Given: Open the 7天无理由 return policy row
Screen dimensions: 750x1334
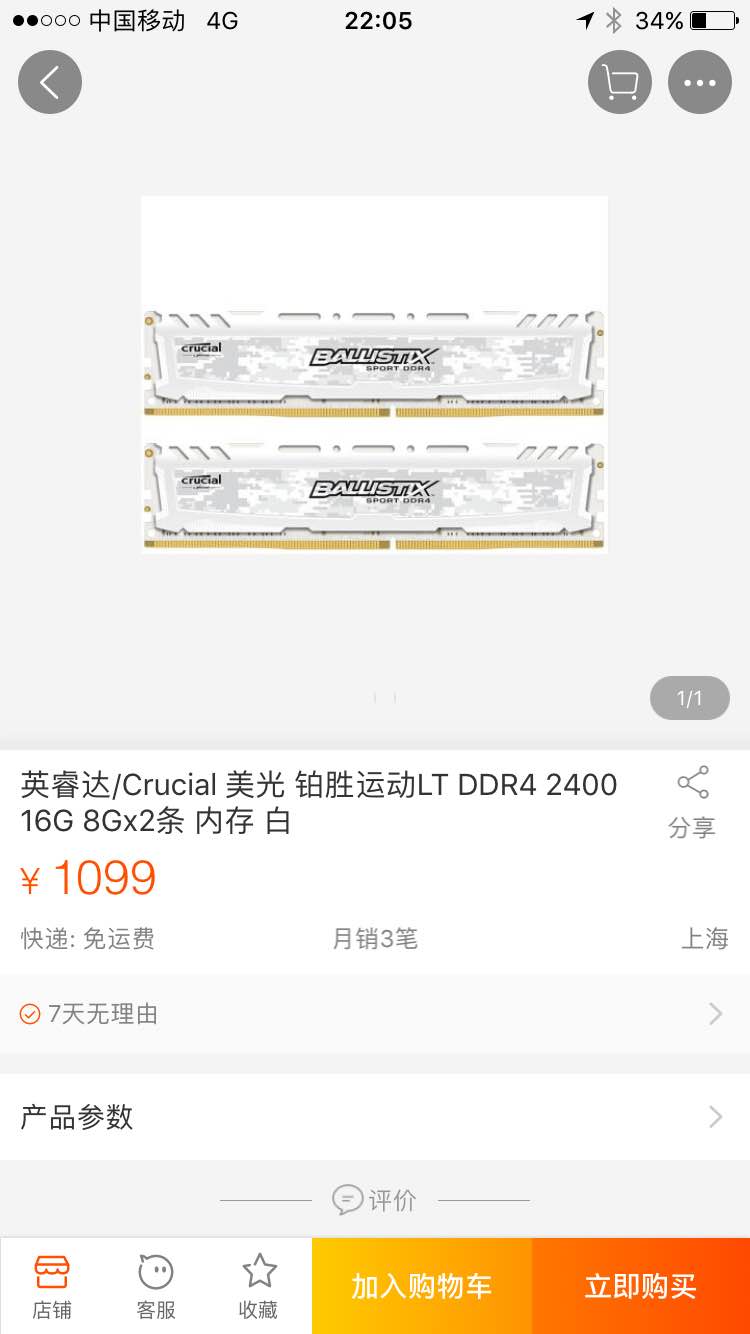Looking at the screenshot, I should click(x=375, y=1014).
